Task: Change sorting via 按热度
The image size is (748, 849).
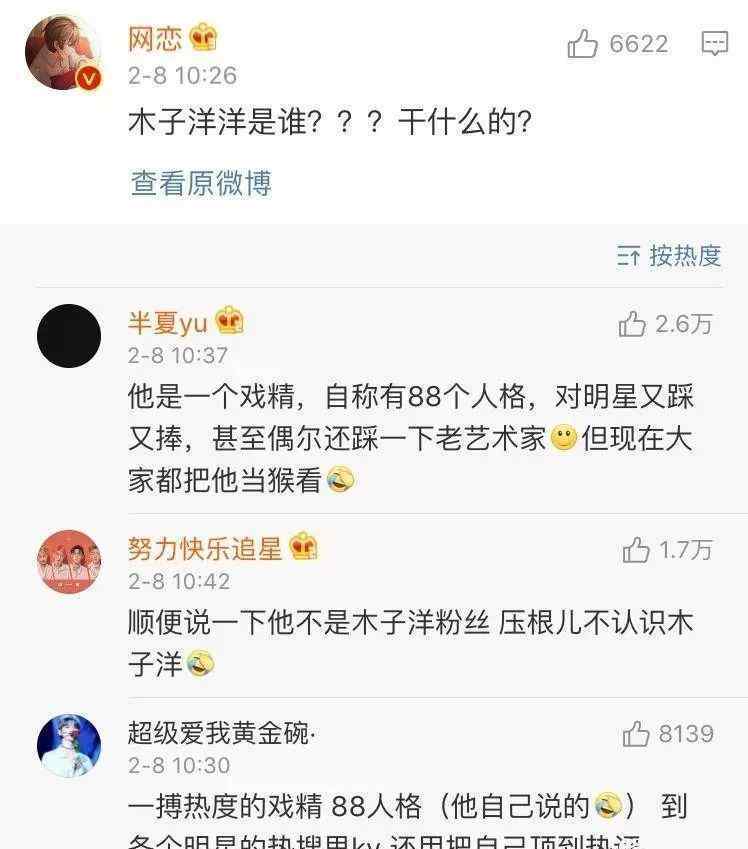Action: 669,256
